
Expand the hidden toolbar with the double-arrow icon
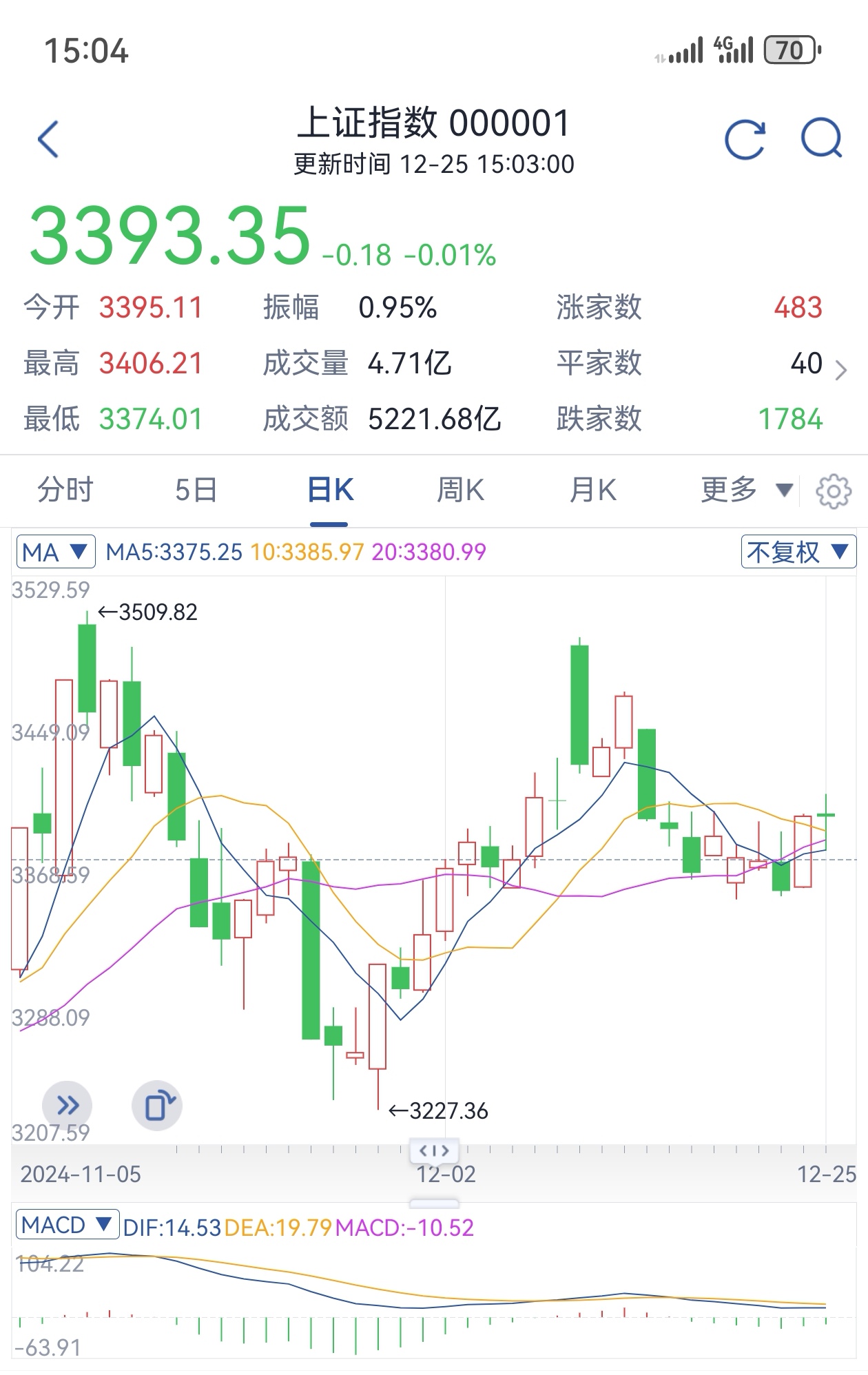67,1105
